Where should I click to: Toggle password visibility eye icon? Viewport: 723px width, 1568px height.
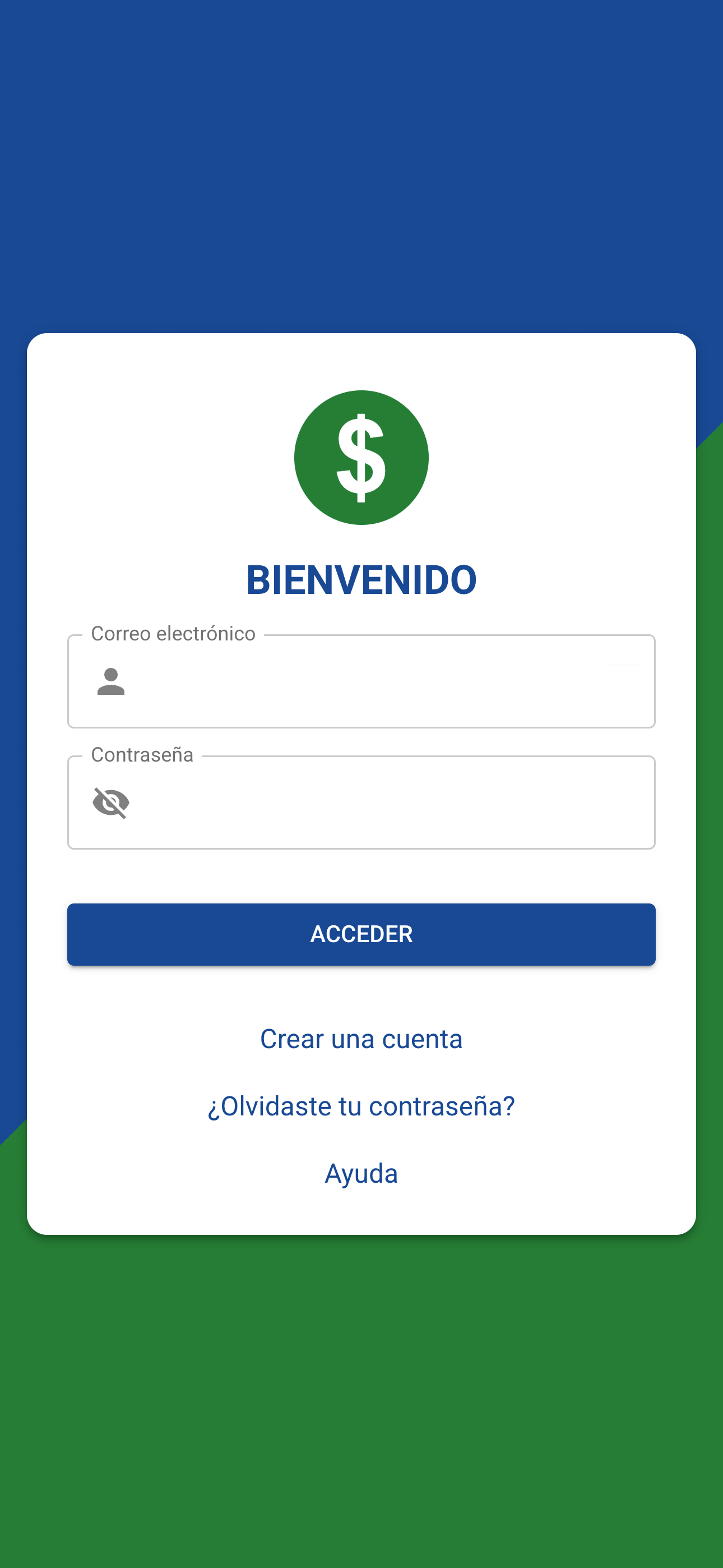point(111,803)
